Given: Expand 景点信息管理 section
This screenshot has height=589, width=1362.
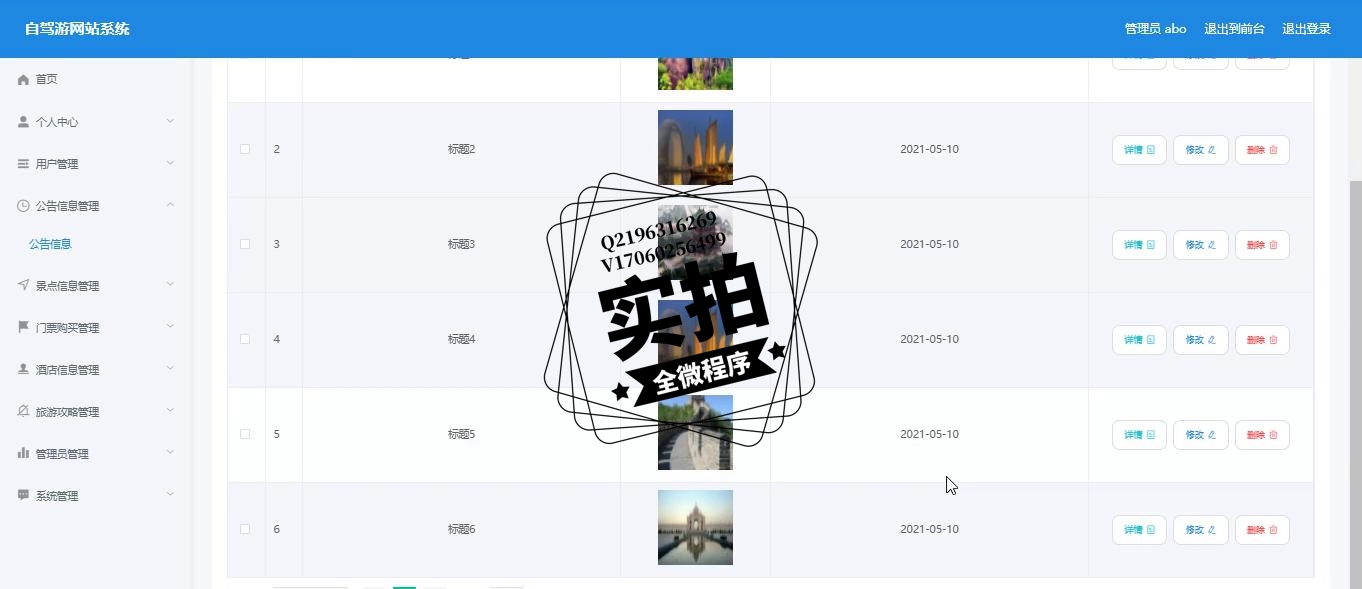Looking at the screenshot, I should tap(67, 286).
